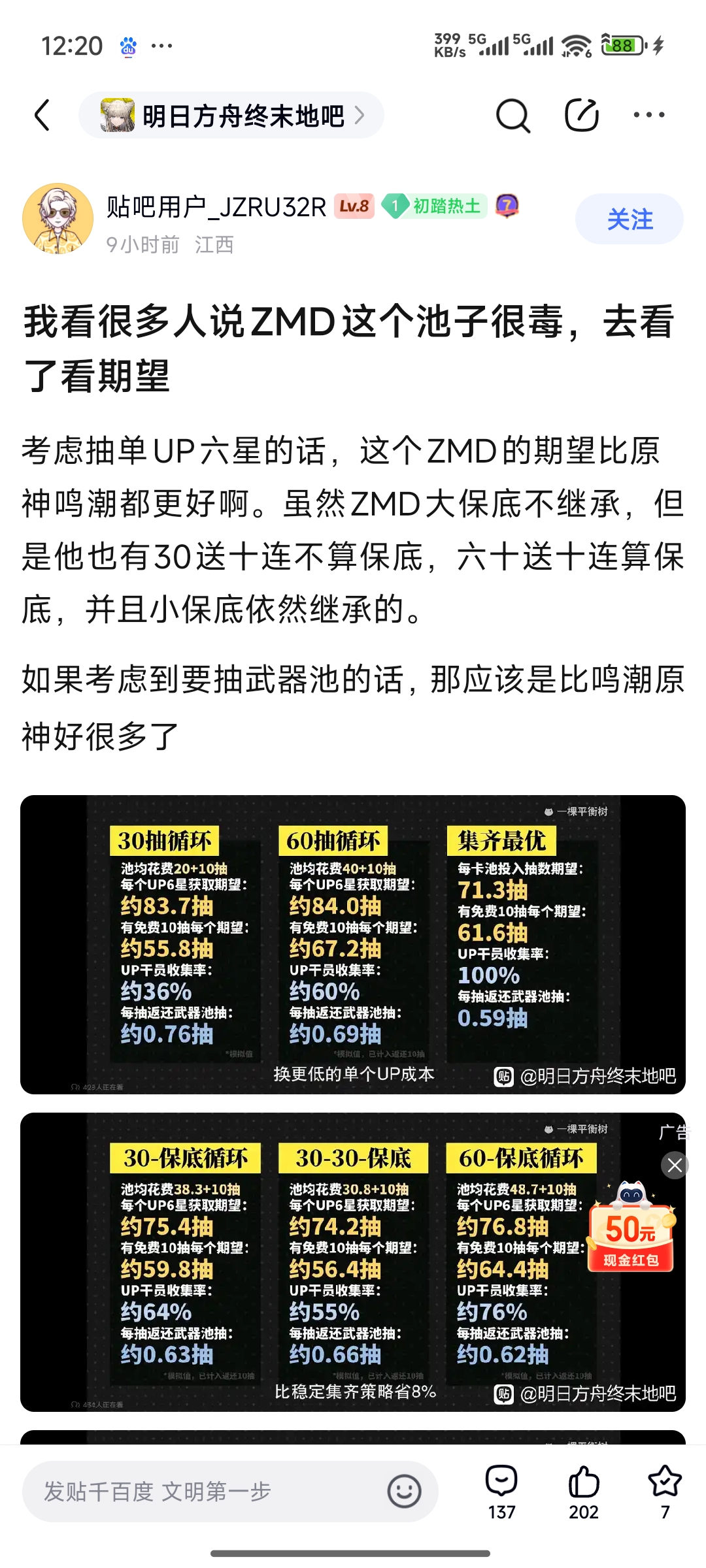Open the 初踏热土 badge
Viewport: 706px width, 1568px height.
coord(435,206)
